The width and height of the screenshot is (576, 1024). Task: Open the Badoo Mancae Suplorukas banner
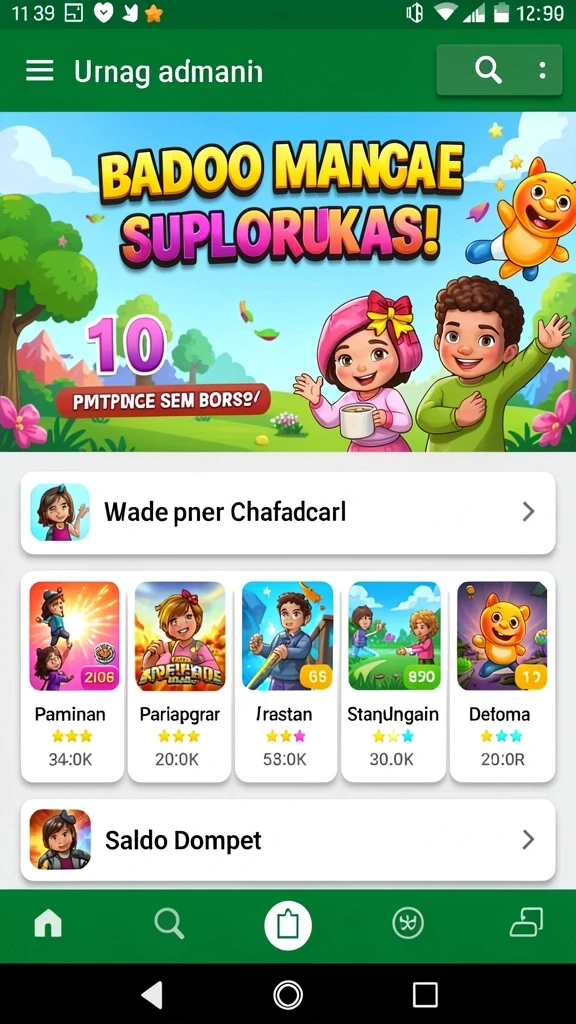(x=288, y=281)
